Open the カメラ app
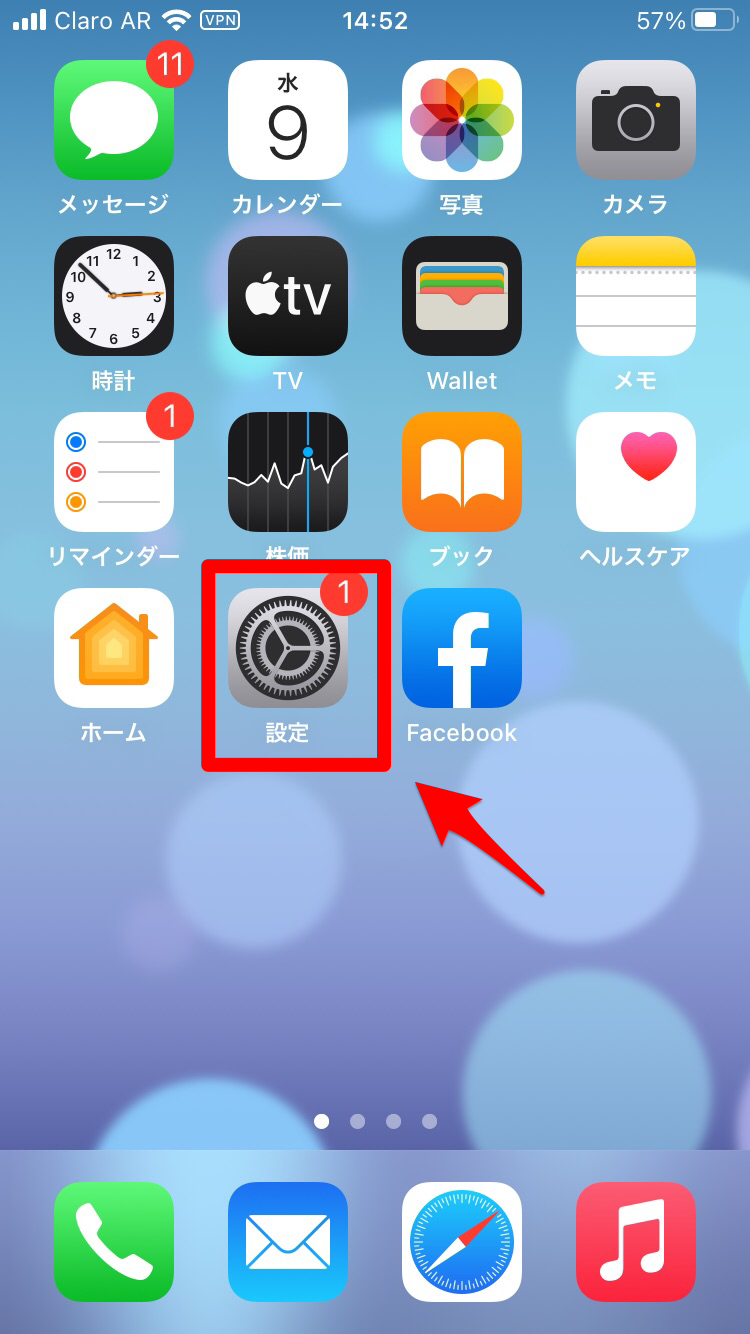Viewport: 750px width, 1334px height. [x=635, y=120]
